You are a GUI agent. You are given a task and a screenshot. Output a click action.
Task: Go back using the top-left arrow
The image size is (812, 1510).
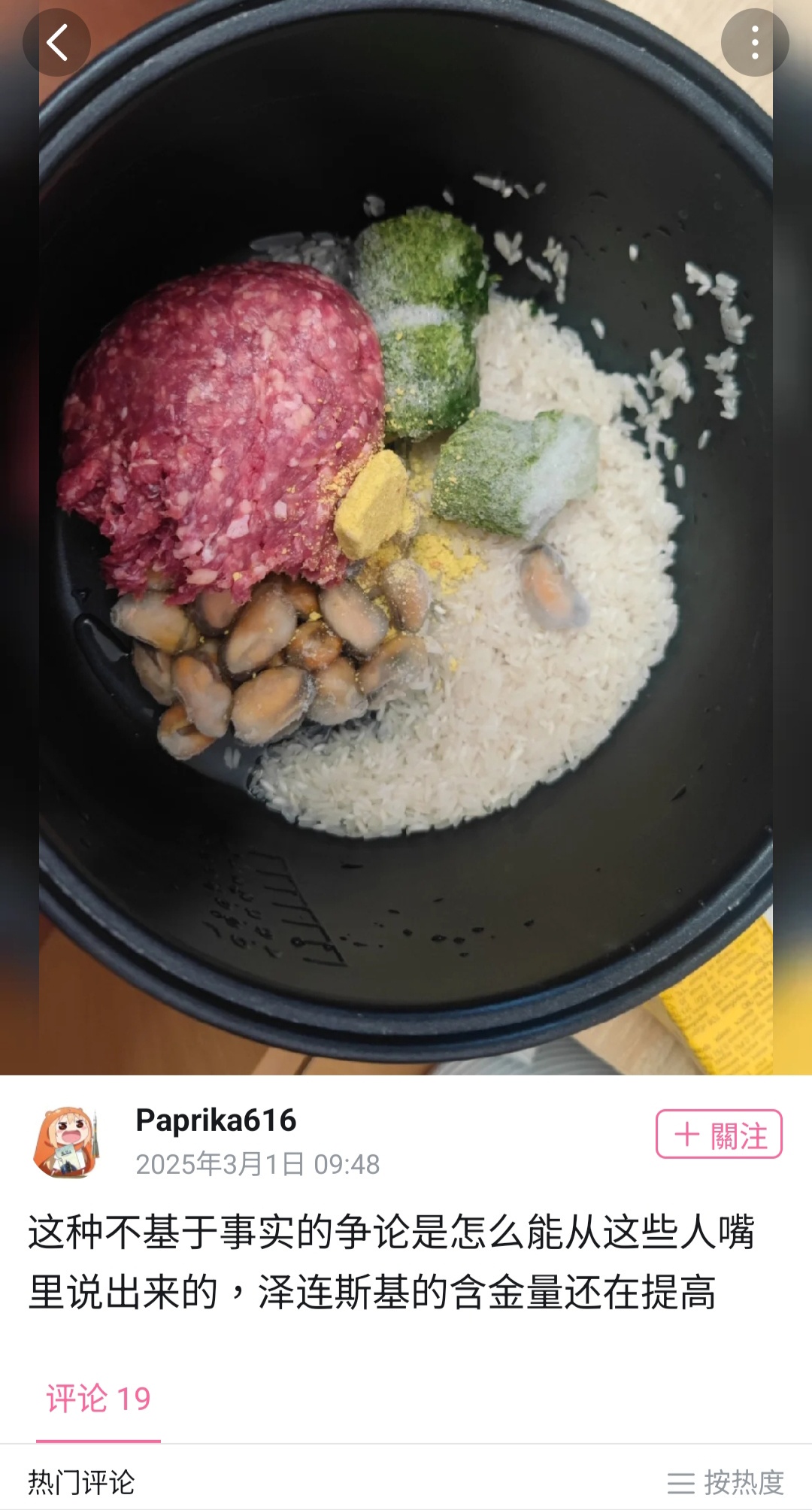click(56, 43)
